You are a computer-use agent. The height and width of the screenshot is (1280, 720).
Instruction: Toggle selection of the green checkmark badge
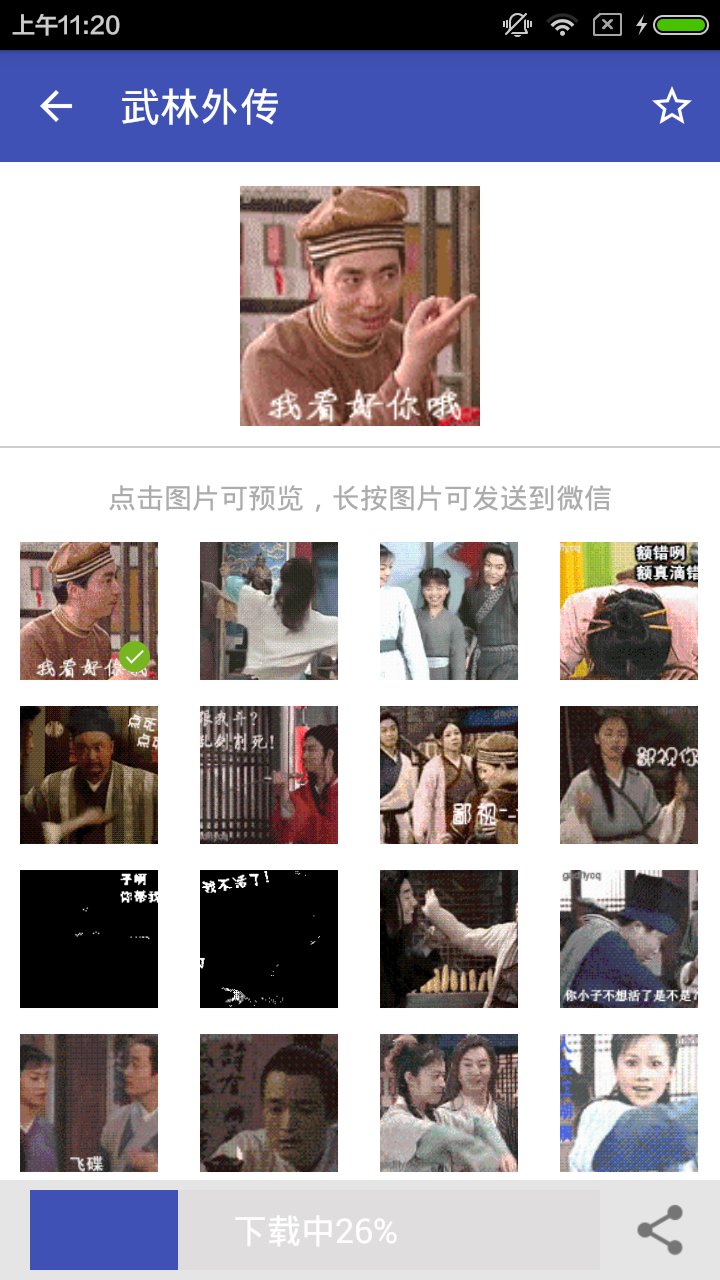point(133,656)
